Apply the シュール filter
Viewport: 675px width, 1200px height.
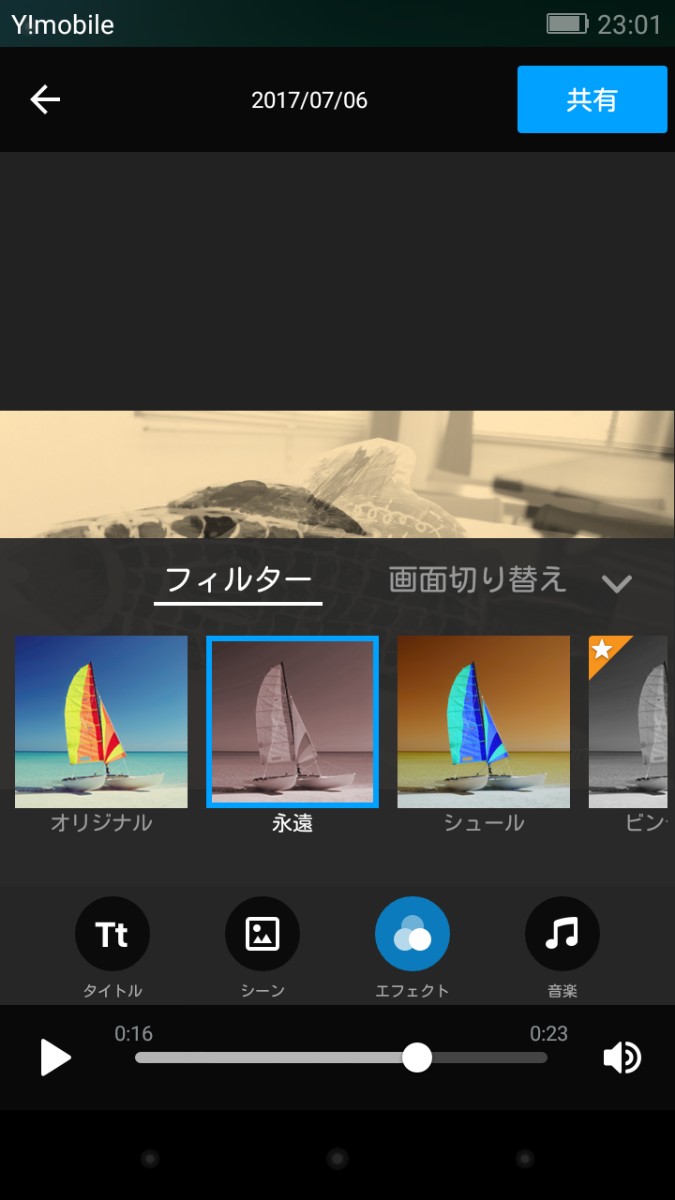click(483, 722)
